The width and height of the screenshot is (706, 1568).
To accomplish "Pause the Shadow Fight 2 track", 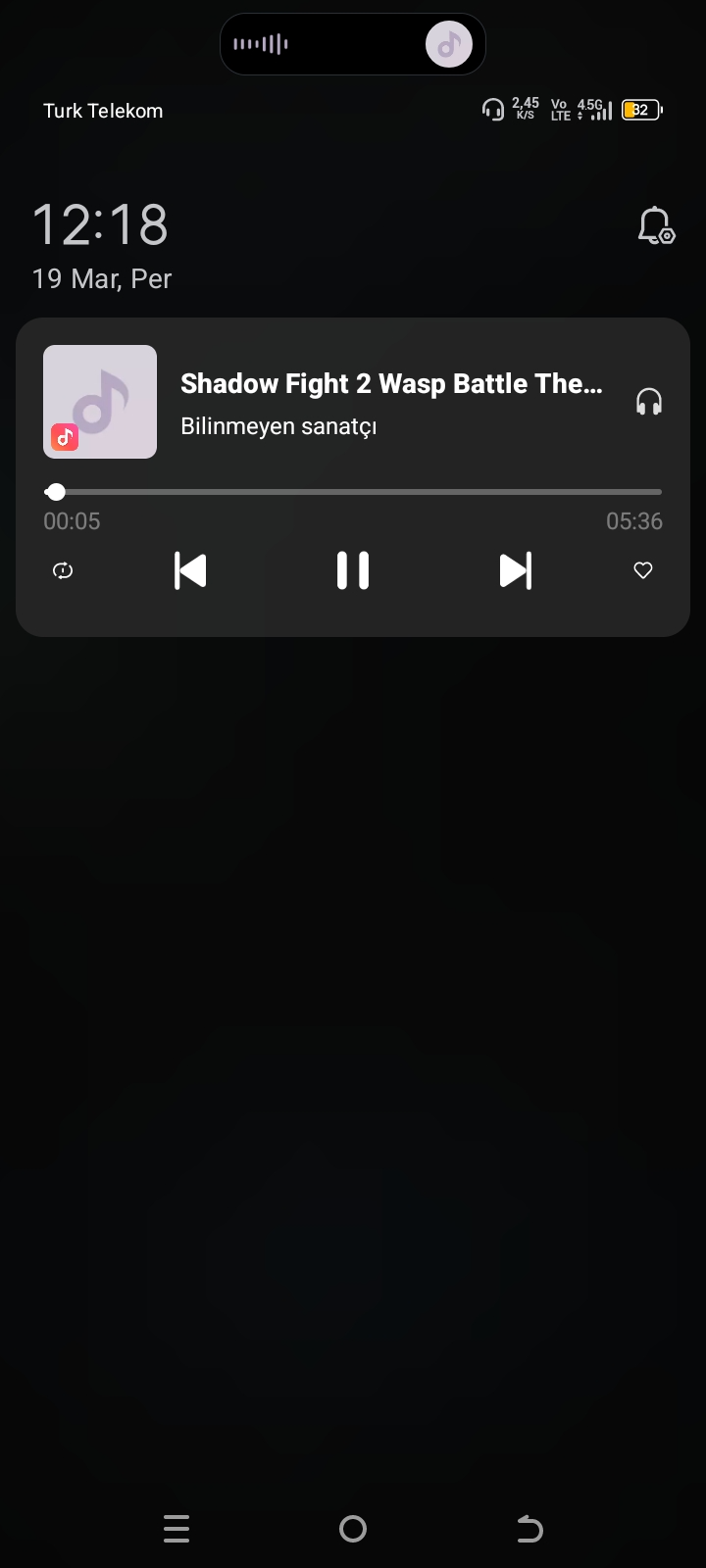I will [353, 570].
